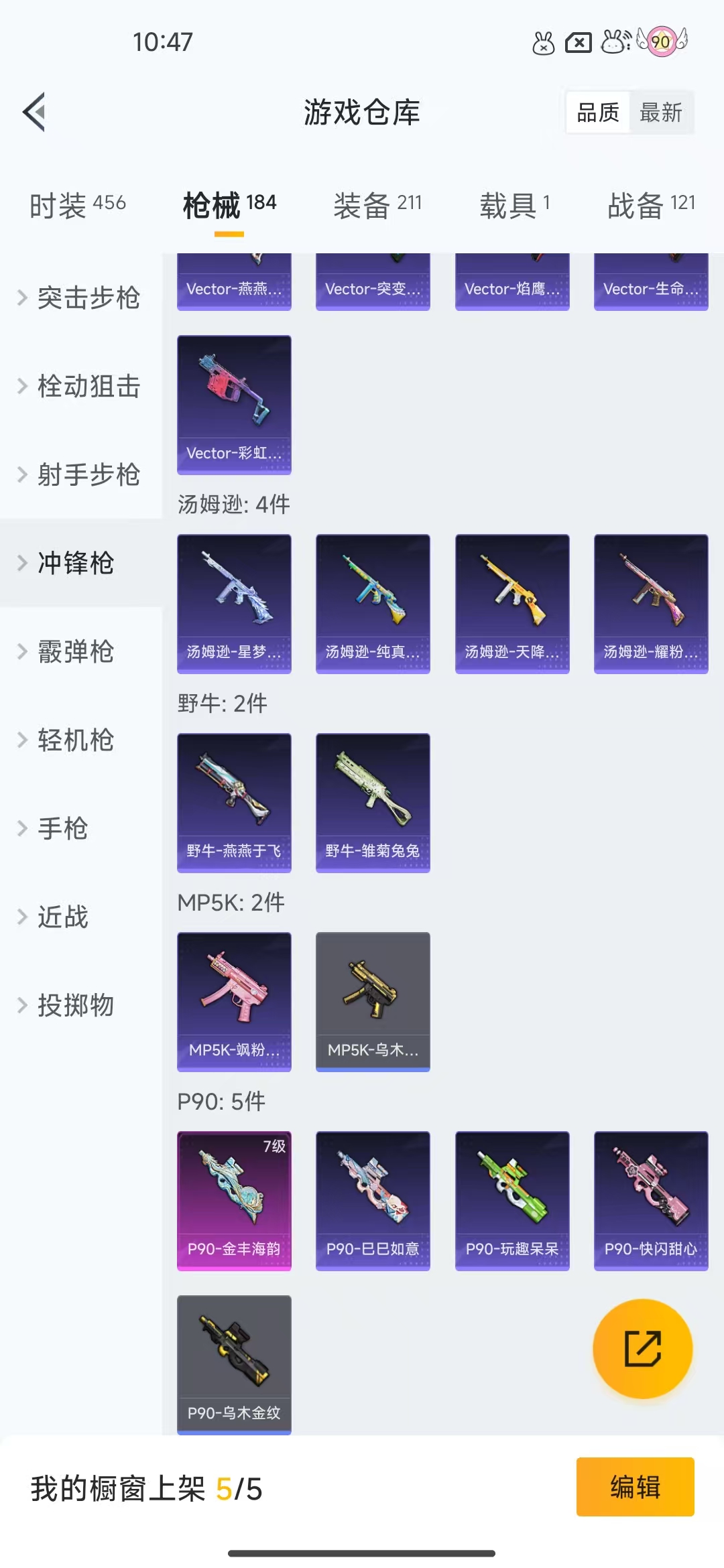This screenshot has height=1568, width=724.
Task: Tap the orange share floating button
Action: click(643, 1348)
